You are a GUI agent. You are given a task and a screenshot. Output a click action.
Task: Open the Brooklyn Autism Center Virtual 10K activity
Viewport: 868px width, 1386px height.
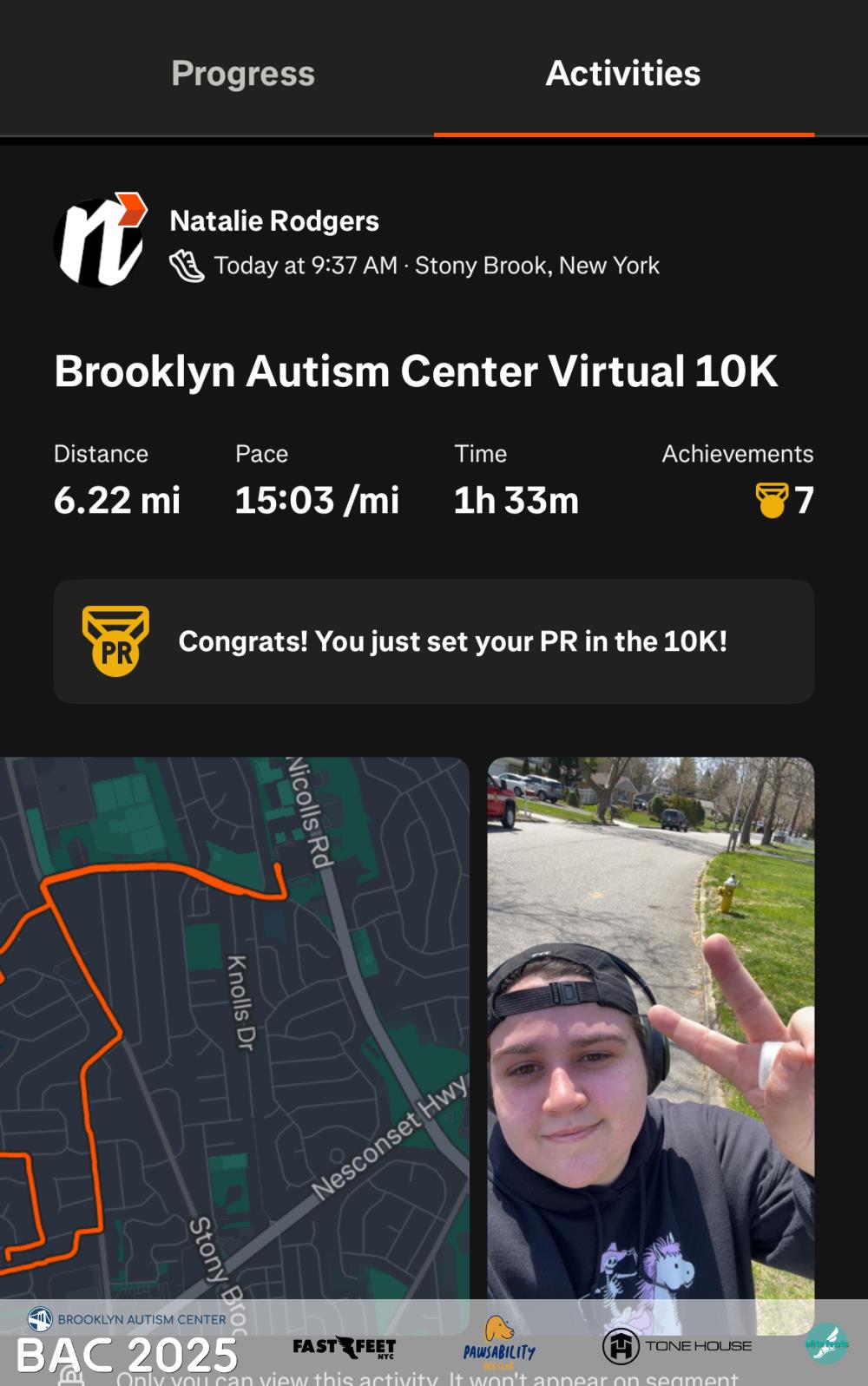pos(415,371)
